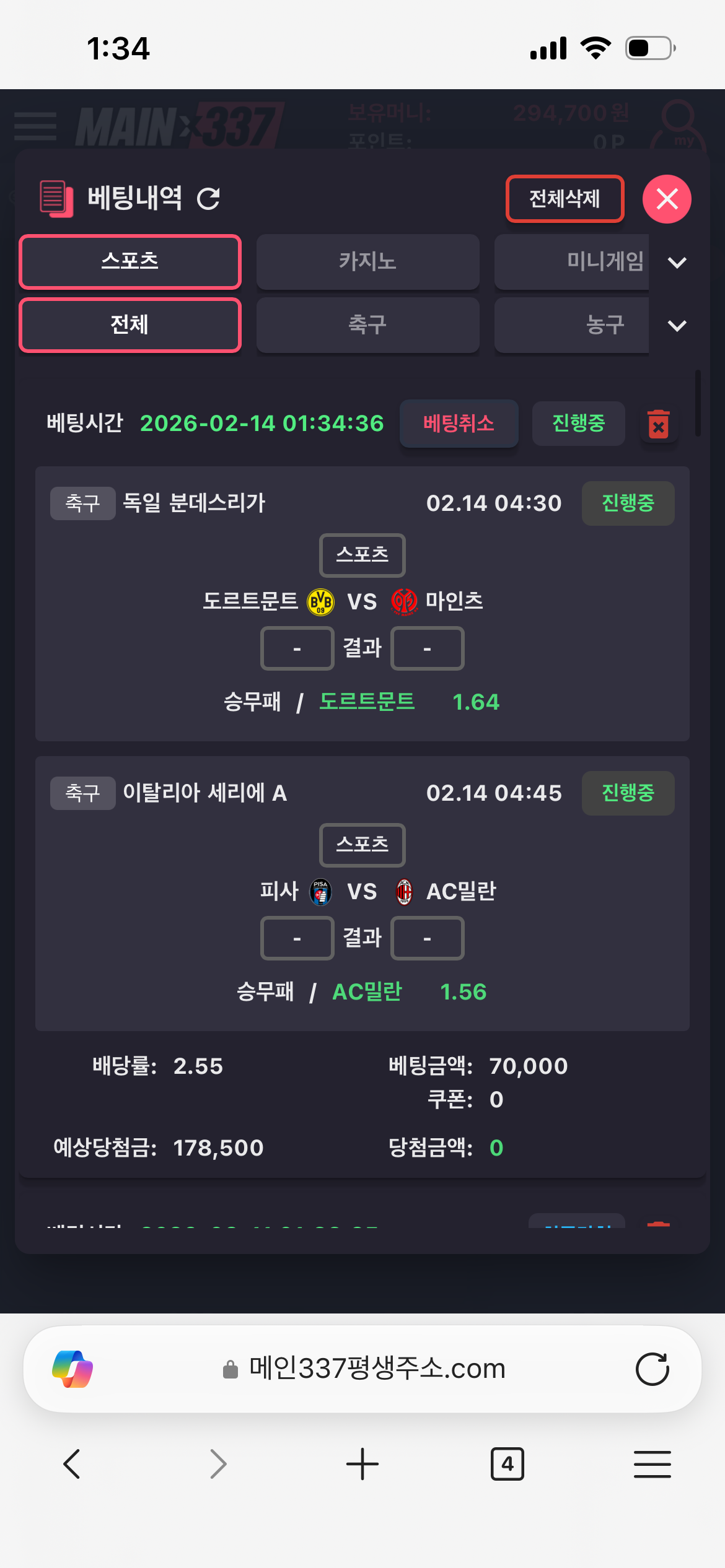This screenshot has width=725, height=1568.
Task: Open a new browser tab
Action: (362, 1464)
